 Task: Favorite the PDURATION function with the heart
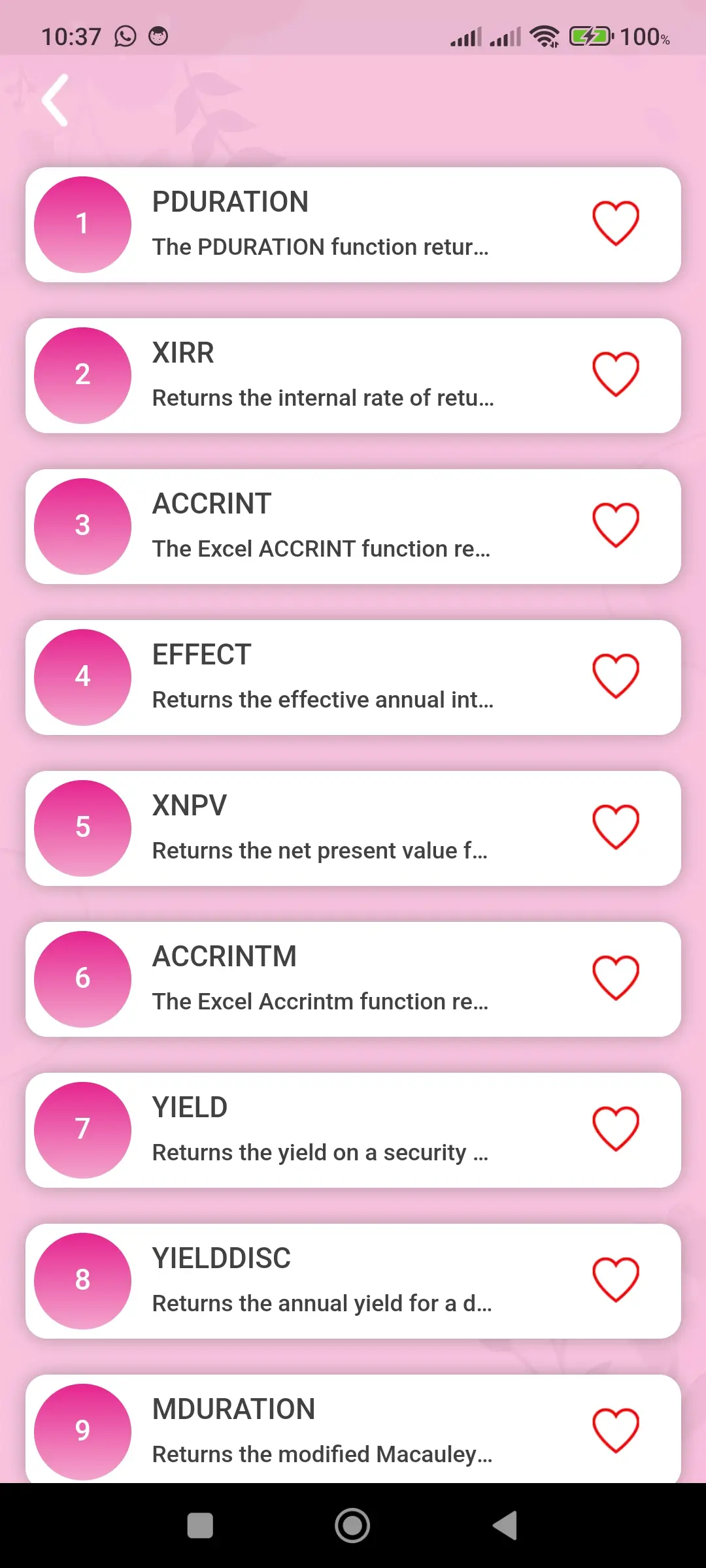[616, 224]
